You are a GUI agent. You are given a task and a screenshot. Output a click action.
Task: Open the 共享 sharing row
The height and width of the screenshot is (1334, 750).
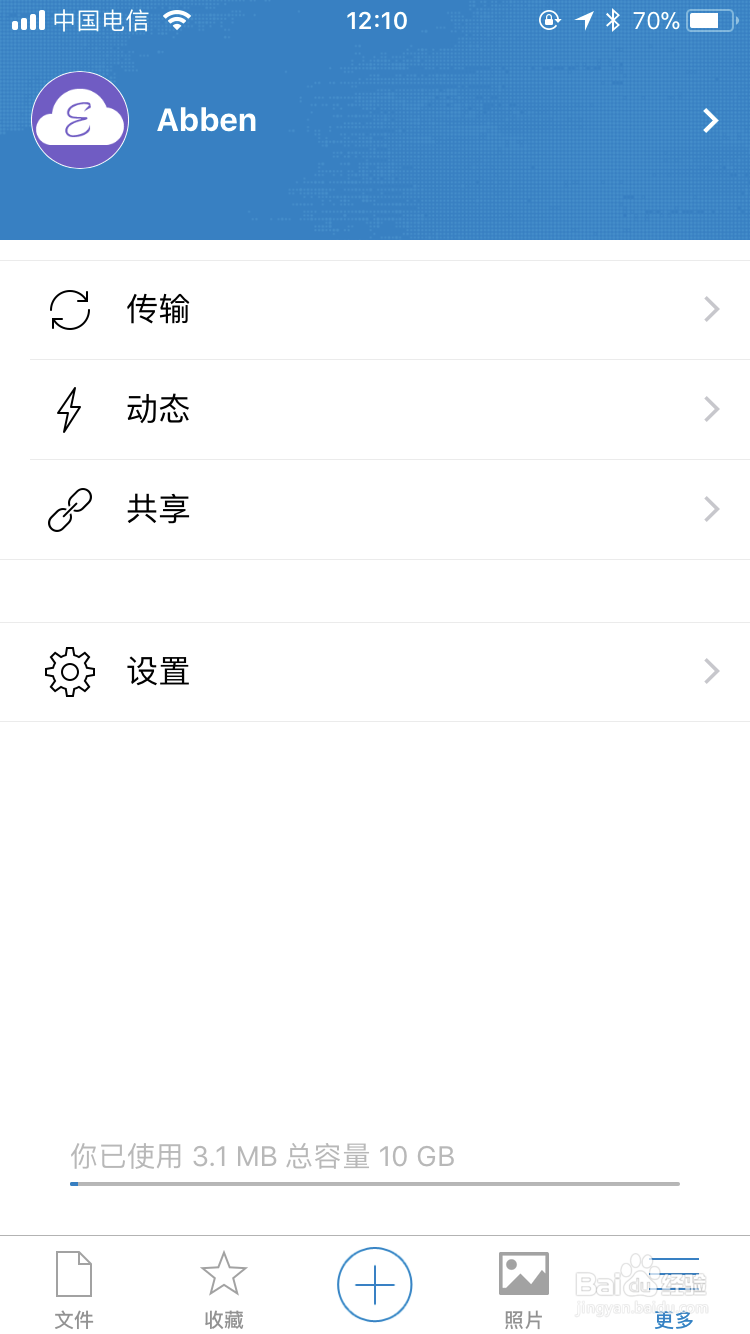tap(375, 509)
